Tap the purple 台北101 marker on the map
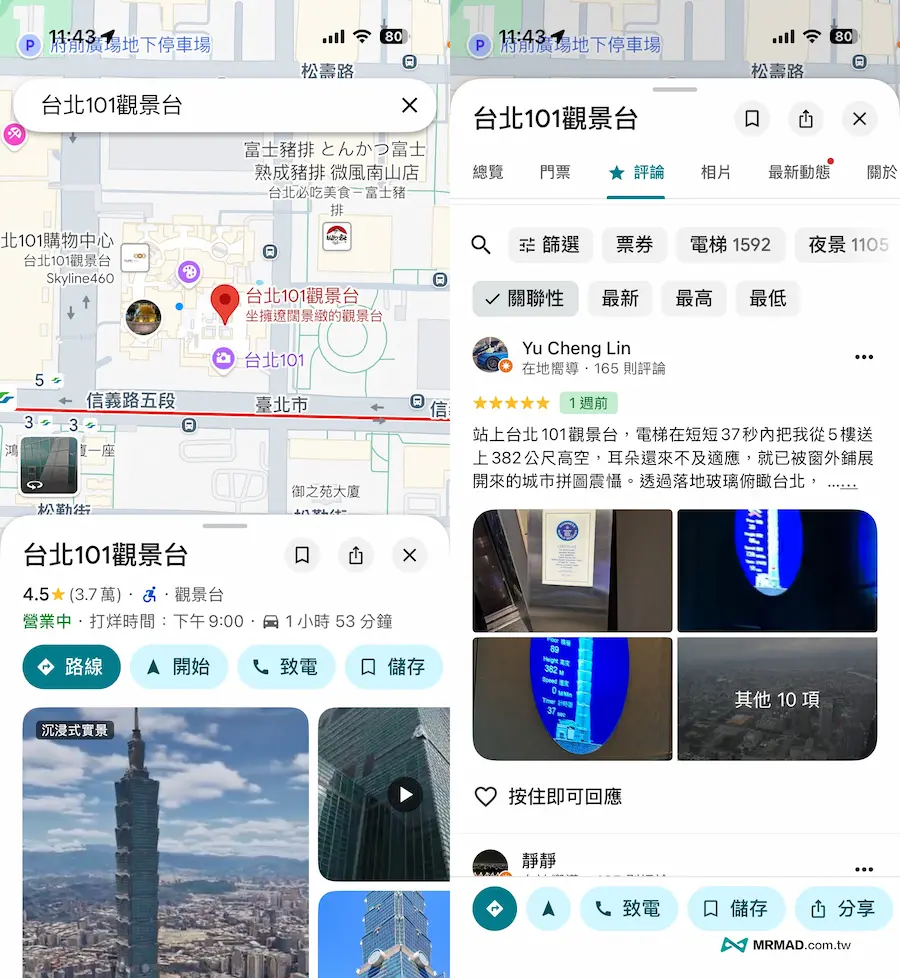 224,359
